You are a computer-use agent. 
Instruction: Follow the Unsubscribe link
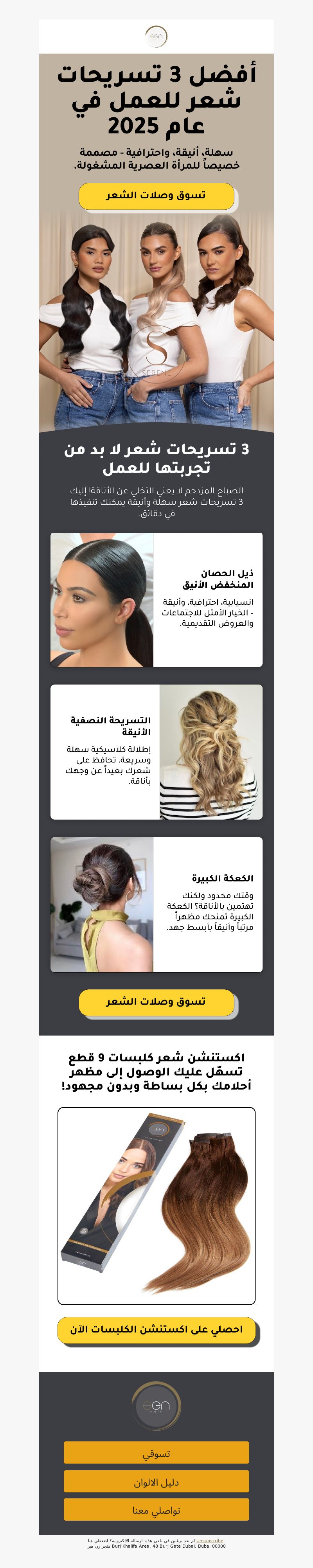(209, 1541)
